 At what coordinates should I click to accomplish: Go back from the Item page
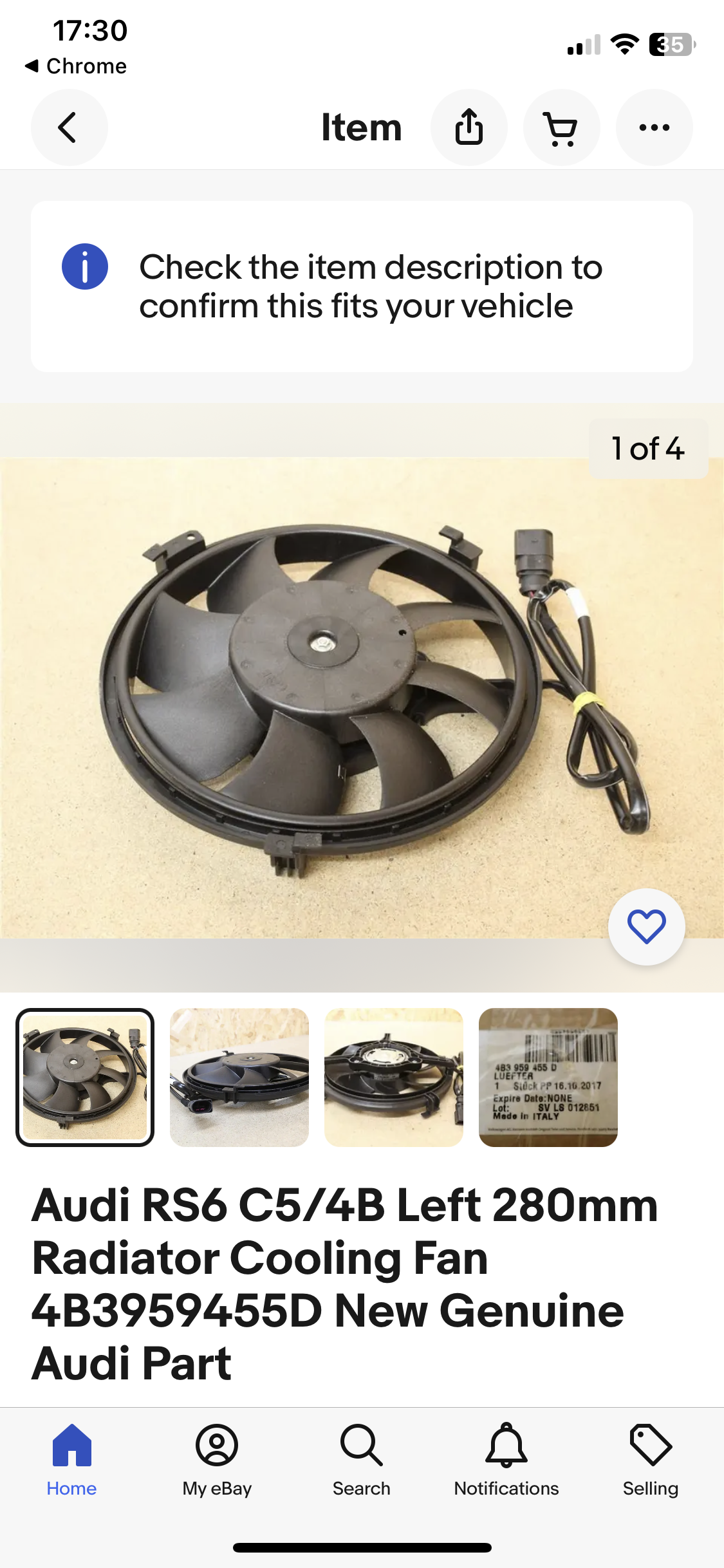pyautogui.click(x=69, y=127)
